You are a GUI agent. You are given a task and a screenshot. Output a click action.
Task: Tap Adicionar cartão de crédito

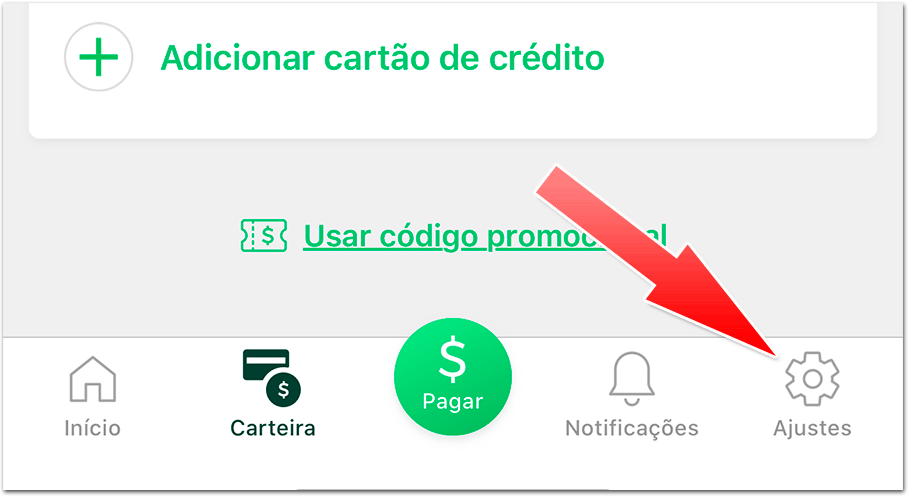coord(382,58)
